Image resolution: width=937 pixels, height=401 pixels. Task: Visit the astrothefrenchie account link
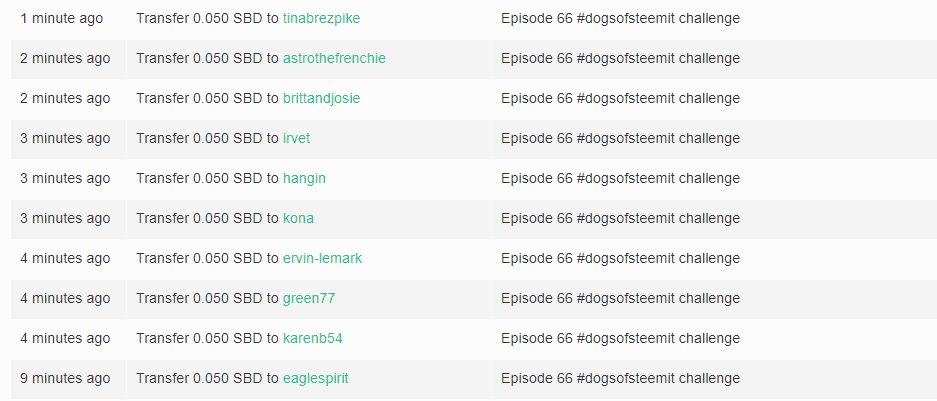(x=334, y=59)
